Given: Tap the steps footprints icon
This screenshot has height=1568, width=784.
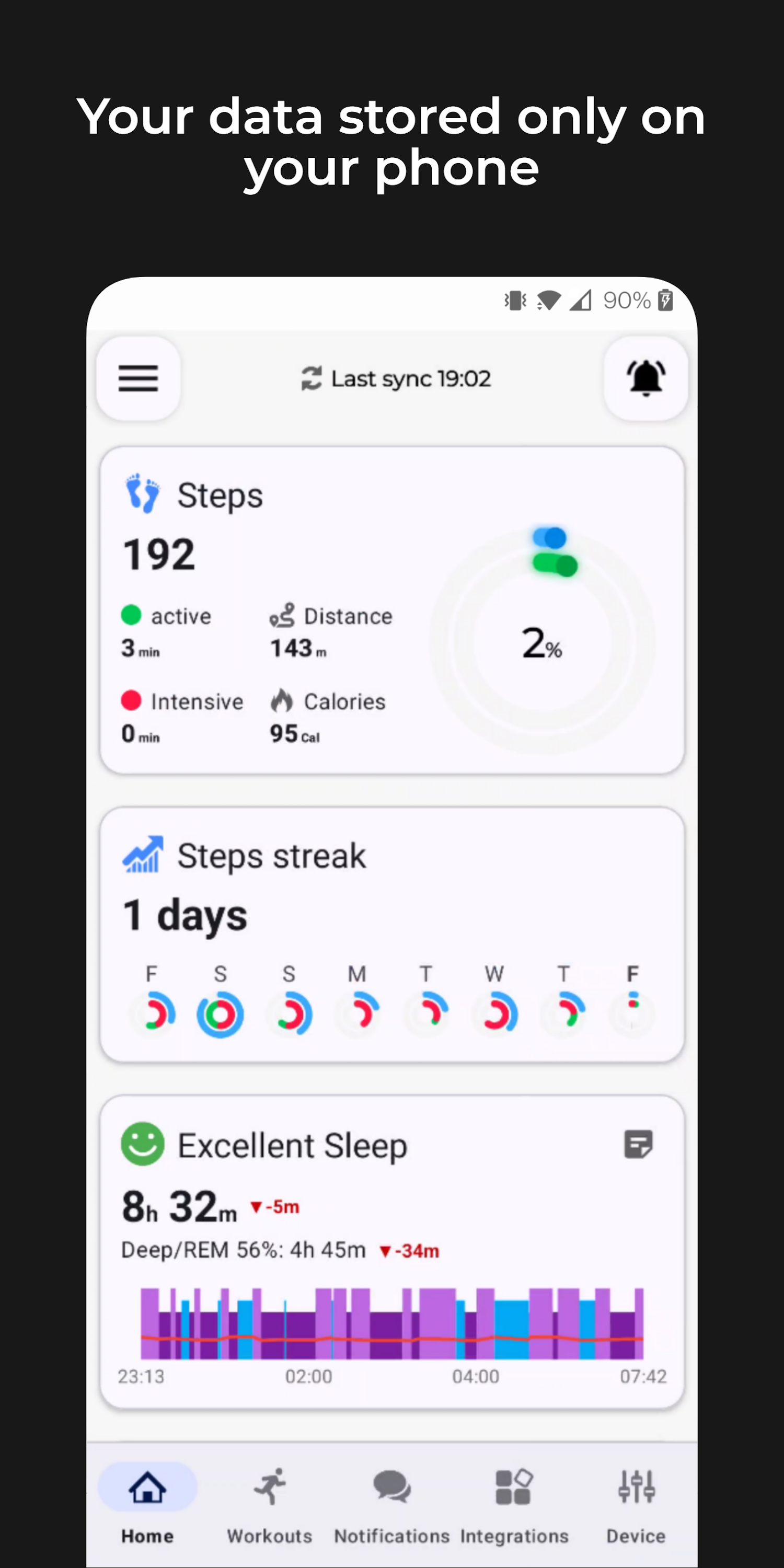Looking at the screenshot, I should pos(143,493).
